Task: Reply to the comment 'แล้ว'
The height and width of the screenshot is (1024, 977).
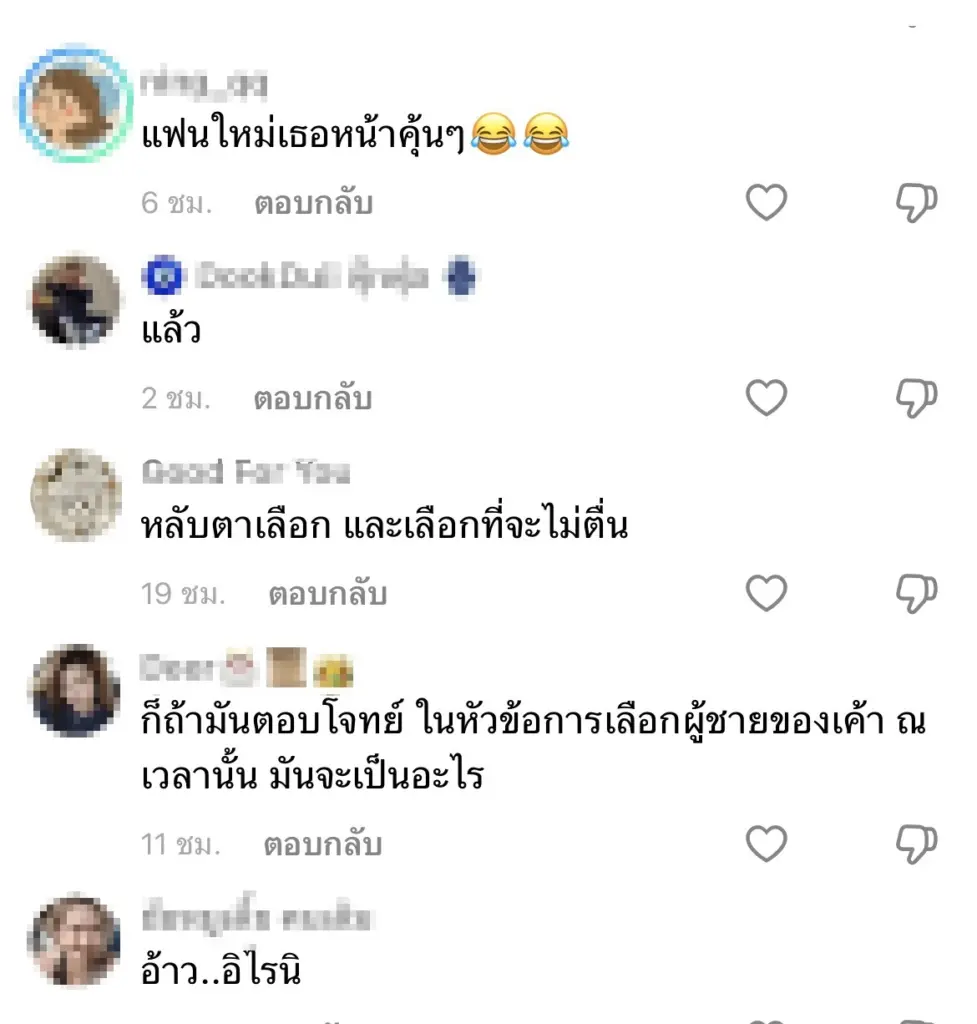Action: point(313,398)
